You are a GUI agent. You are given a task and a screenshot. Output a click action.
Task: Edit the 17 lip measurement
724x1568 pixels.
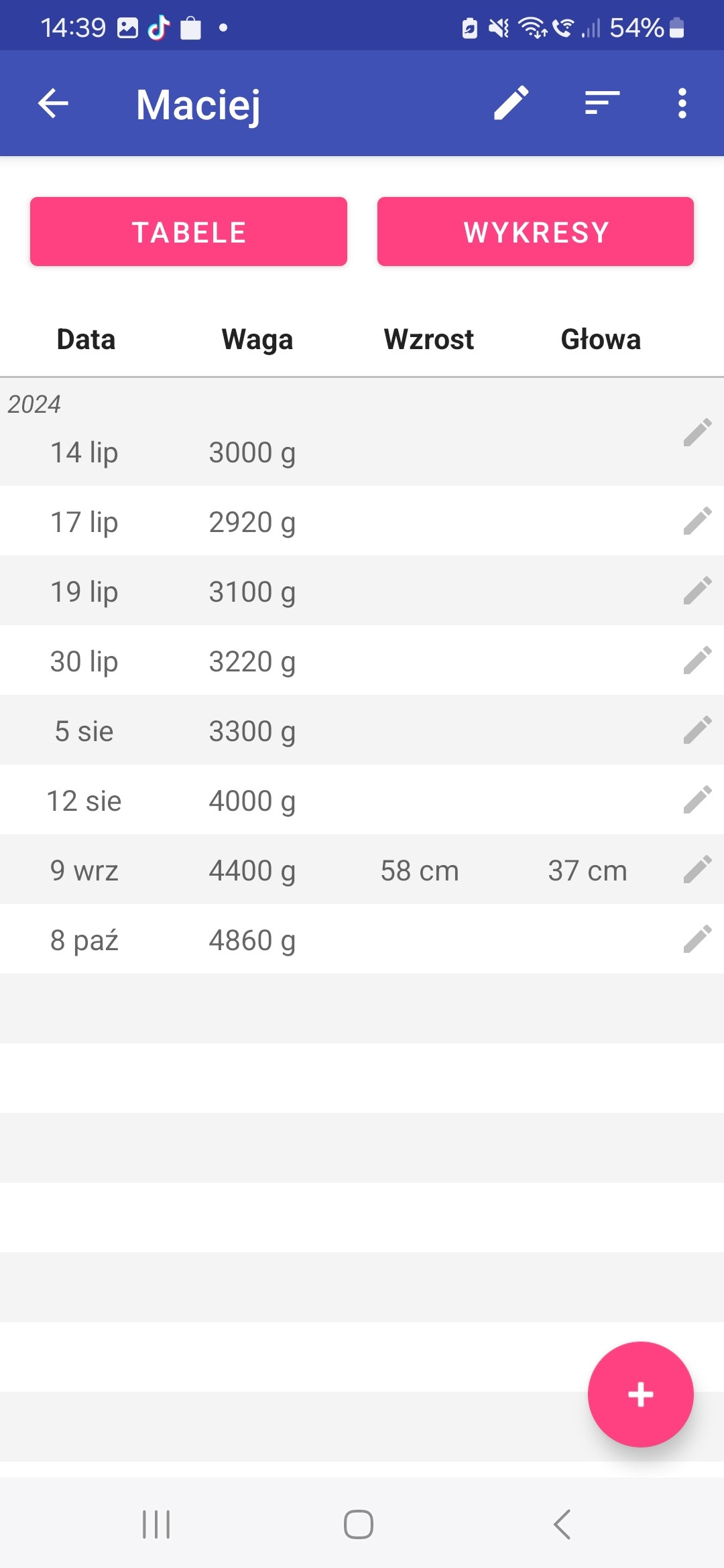(697, 521)
